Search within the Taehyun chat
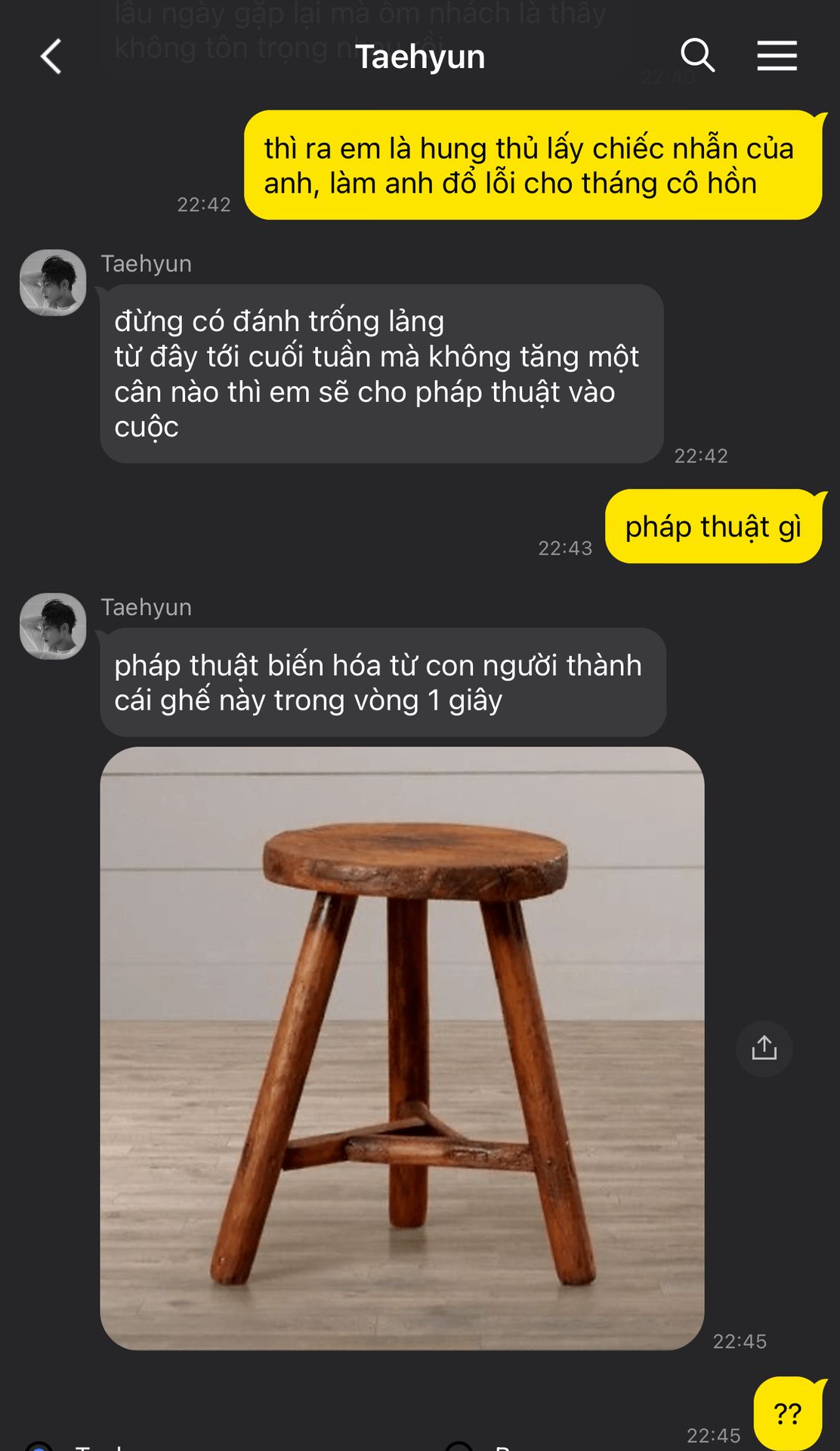 (696, 56)
